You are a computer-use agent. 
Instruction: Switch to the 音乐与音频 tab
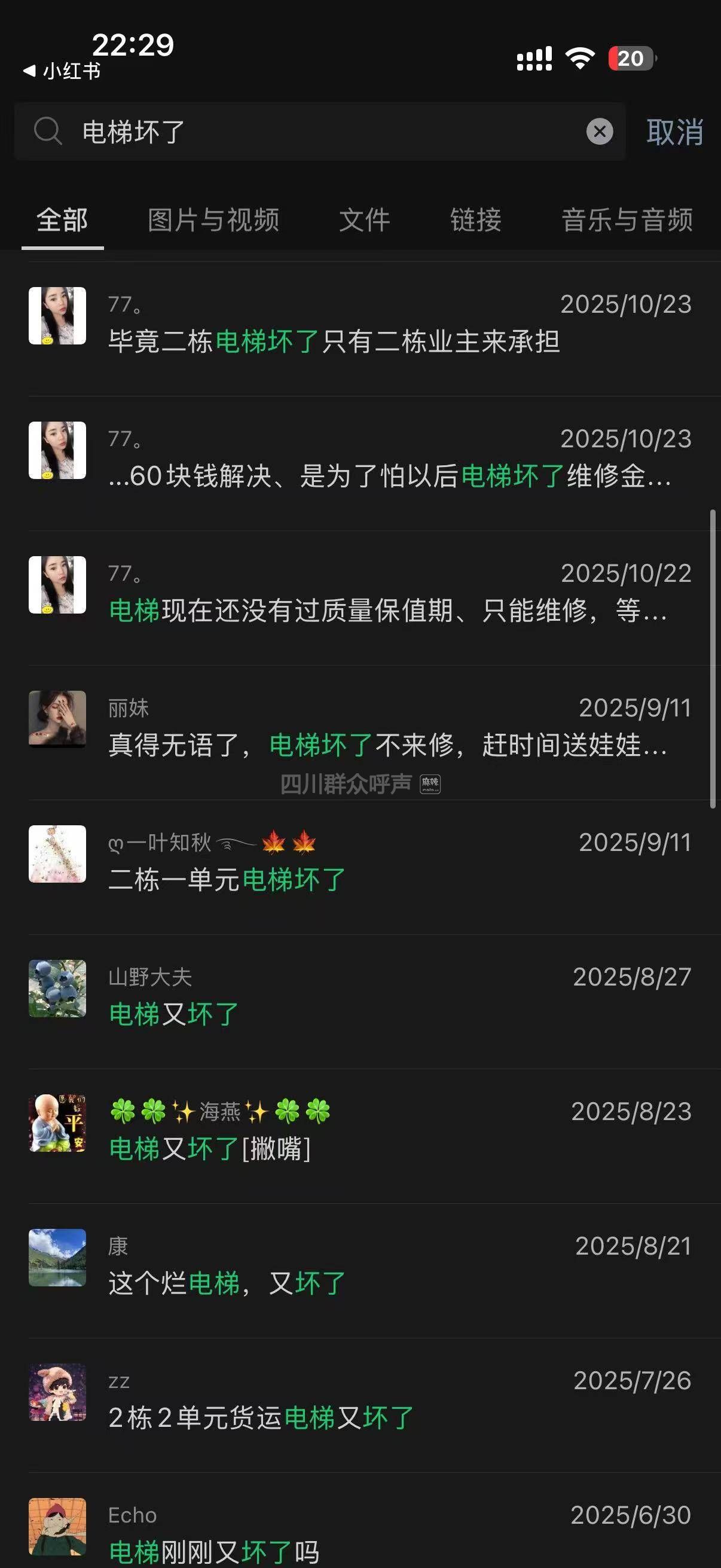(627, 220)
